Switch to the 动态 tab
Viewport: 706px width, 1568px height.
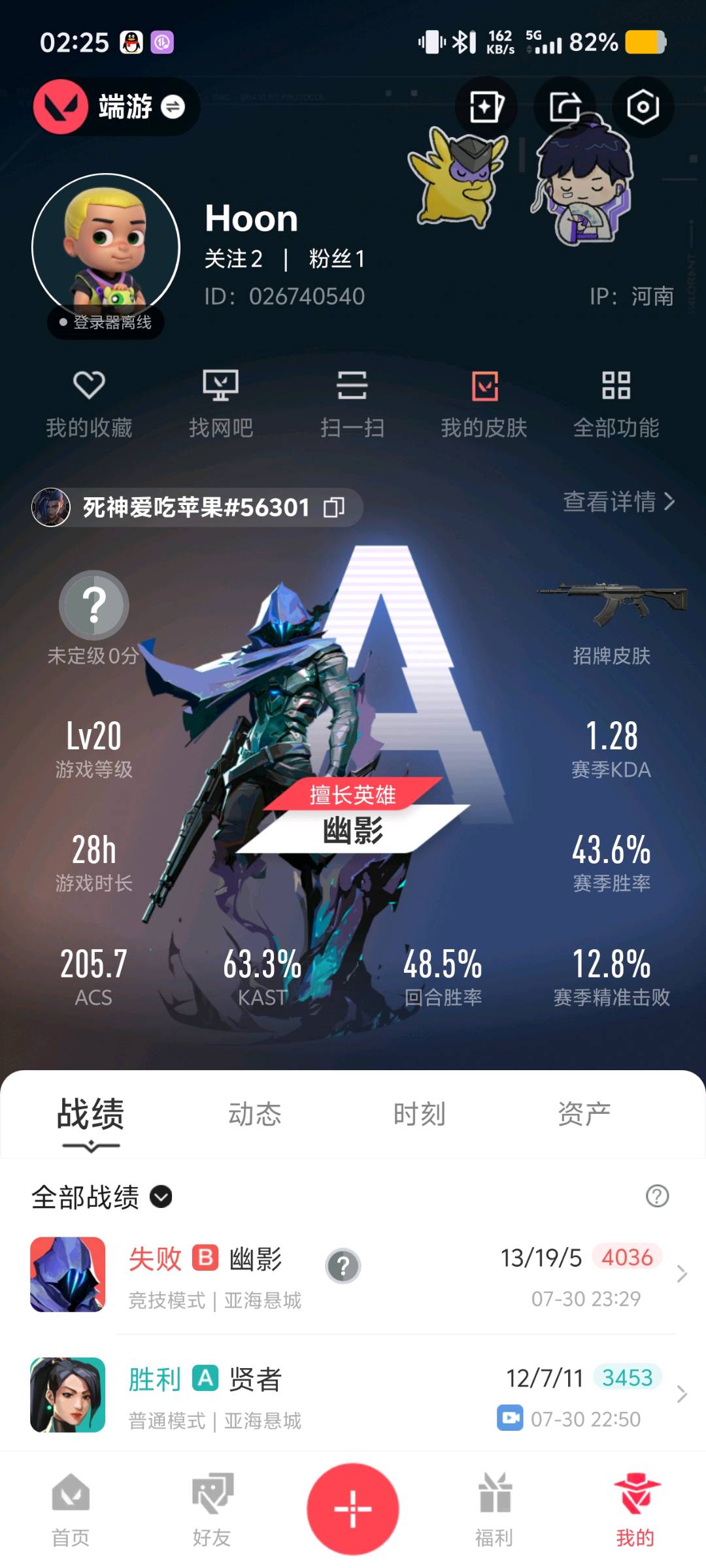point(254,1114)
